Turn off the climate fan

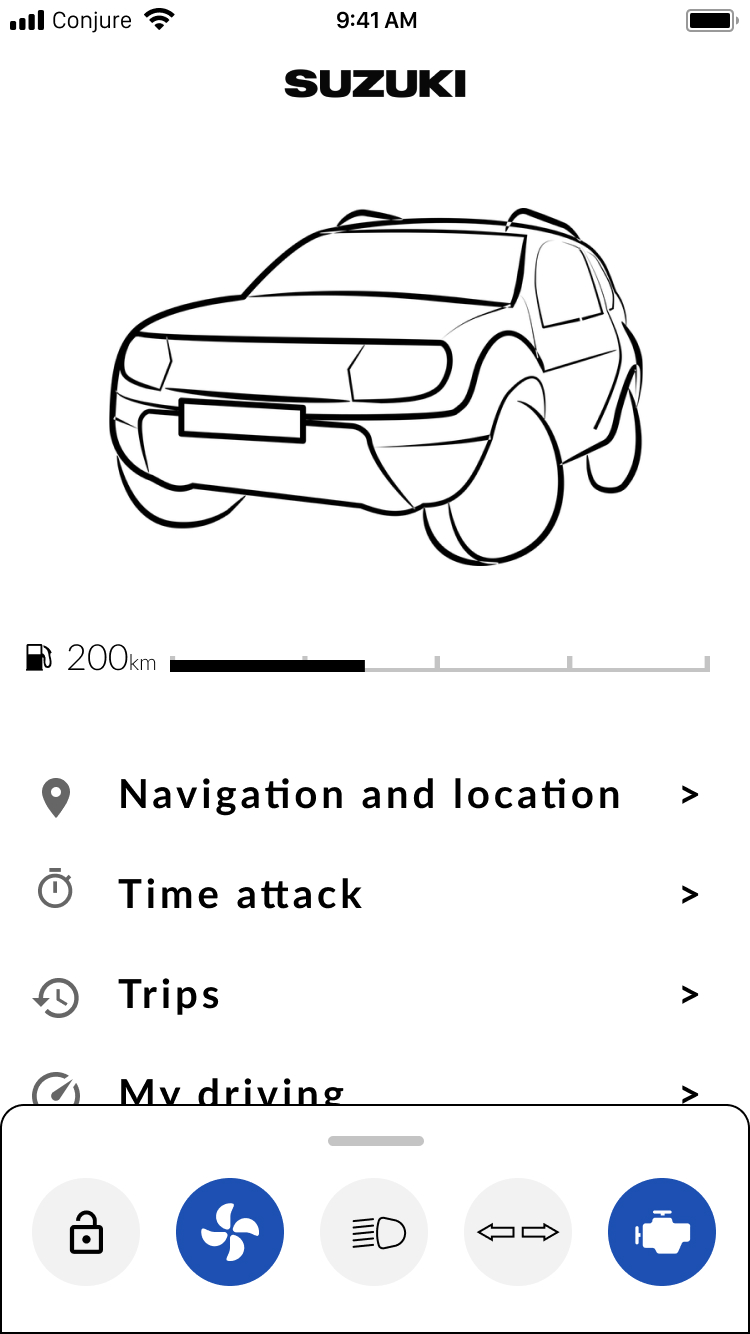[230, 1233]
